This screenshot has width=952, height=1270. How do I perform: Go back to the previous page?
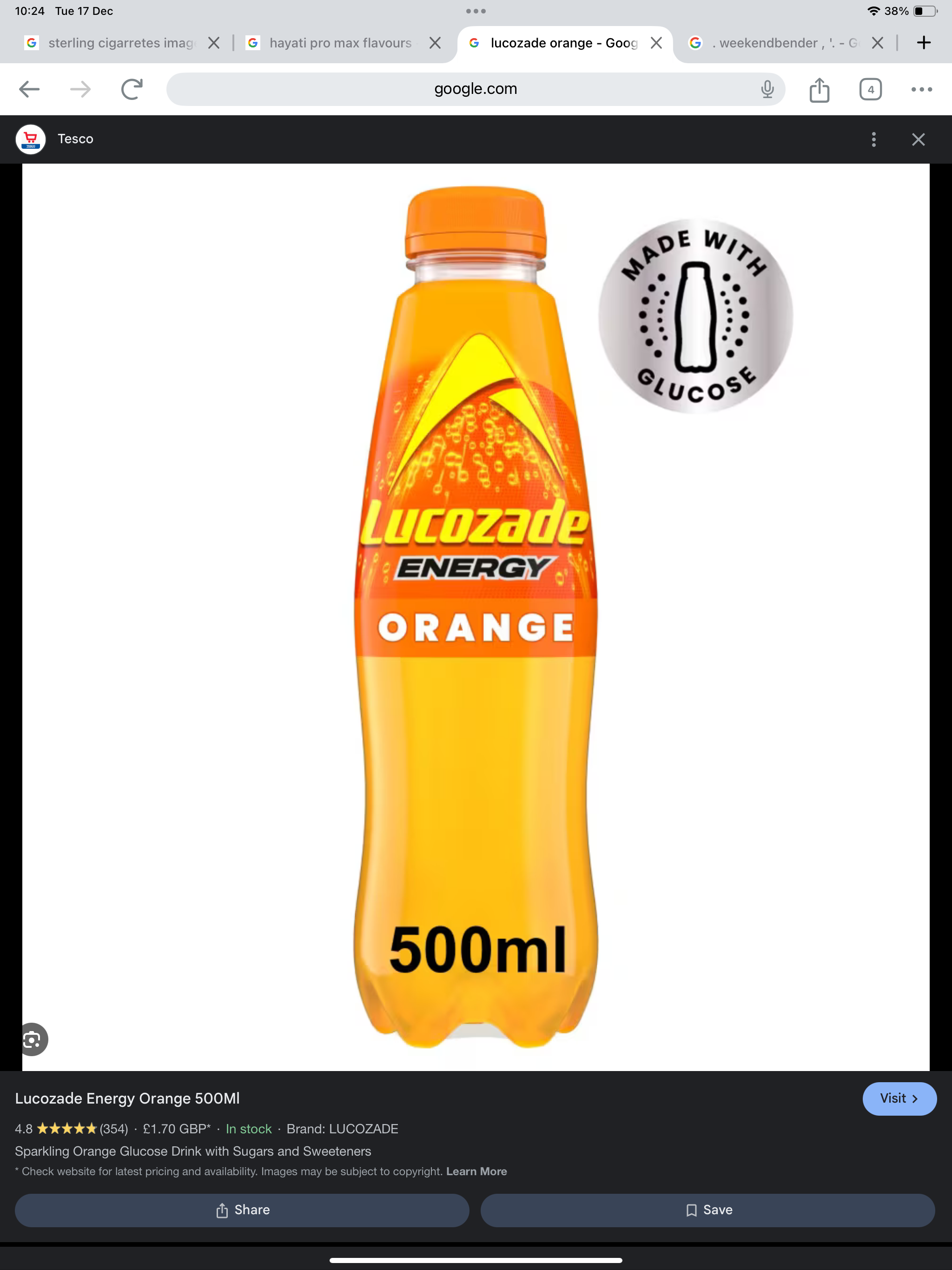click(x=29, y=89)
